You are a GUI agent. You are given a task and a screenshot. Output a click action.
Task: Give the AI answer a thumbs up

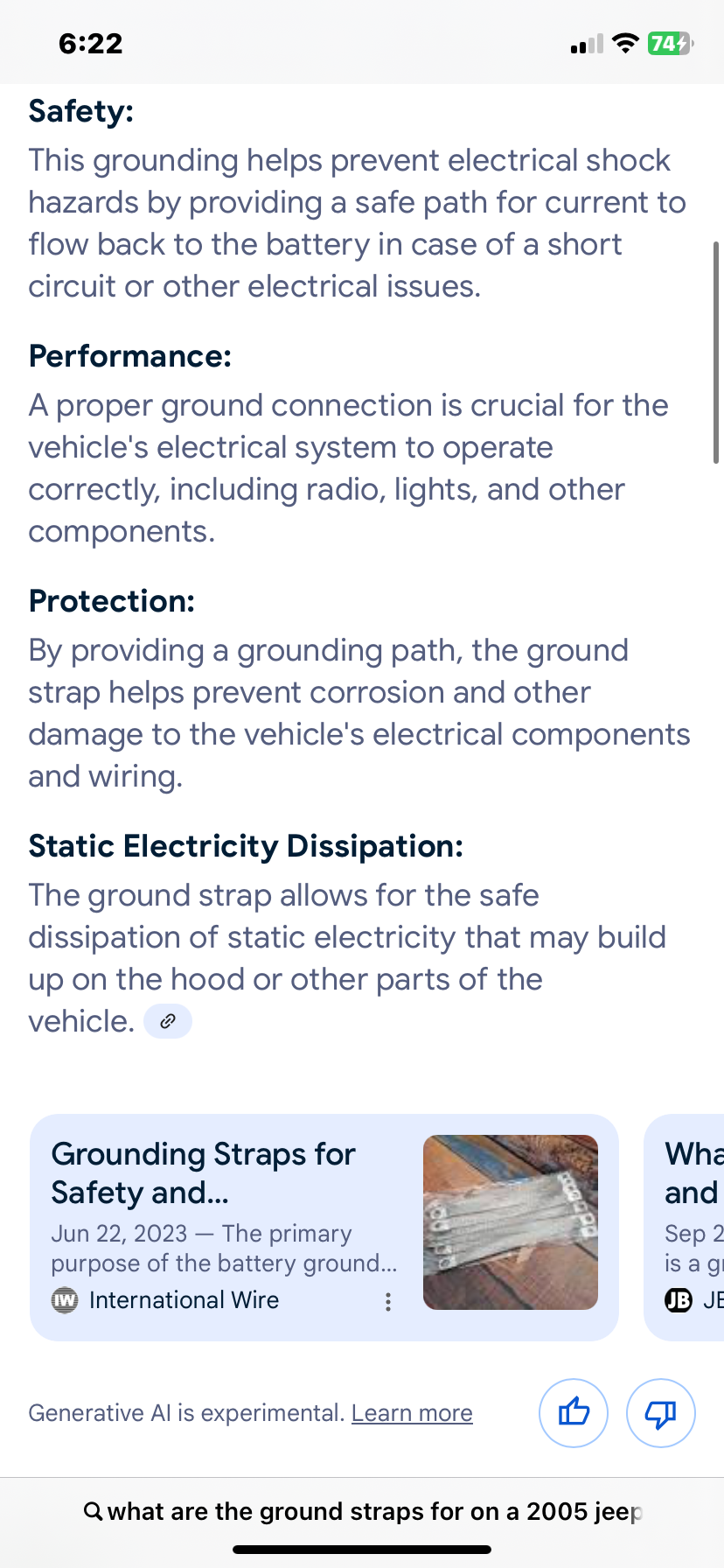[x=574, y=1413]
